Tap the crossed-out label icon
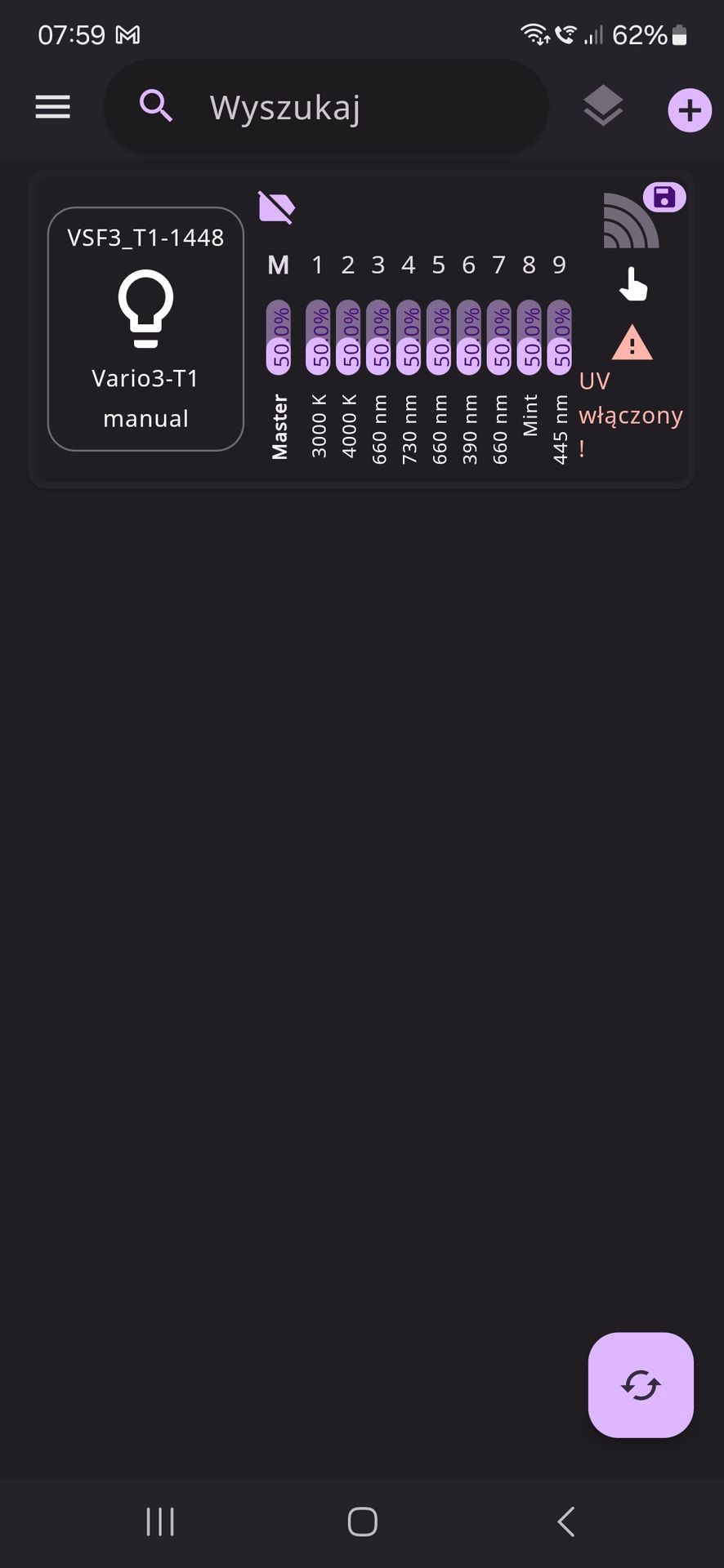 (276, 207)
